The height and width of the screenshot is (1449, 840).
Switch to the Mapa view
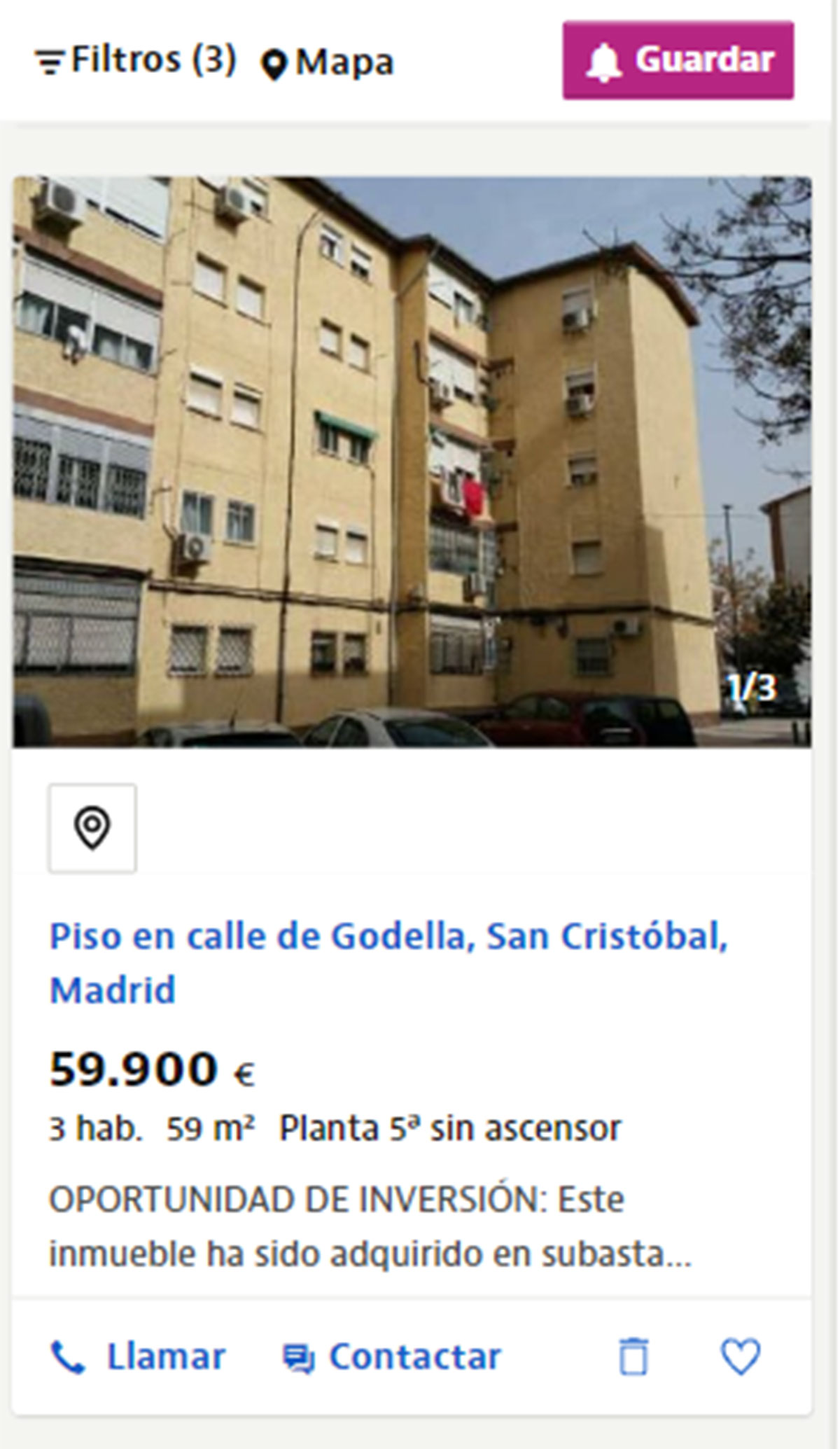(328, 63)
